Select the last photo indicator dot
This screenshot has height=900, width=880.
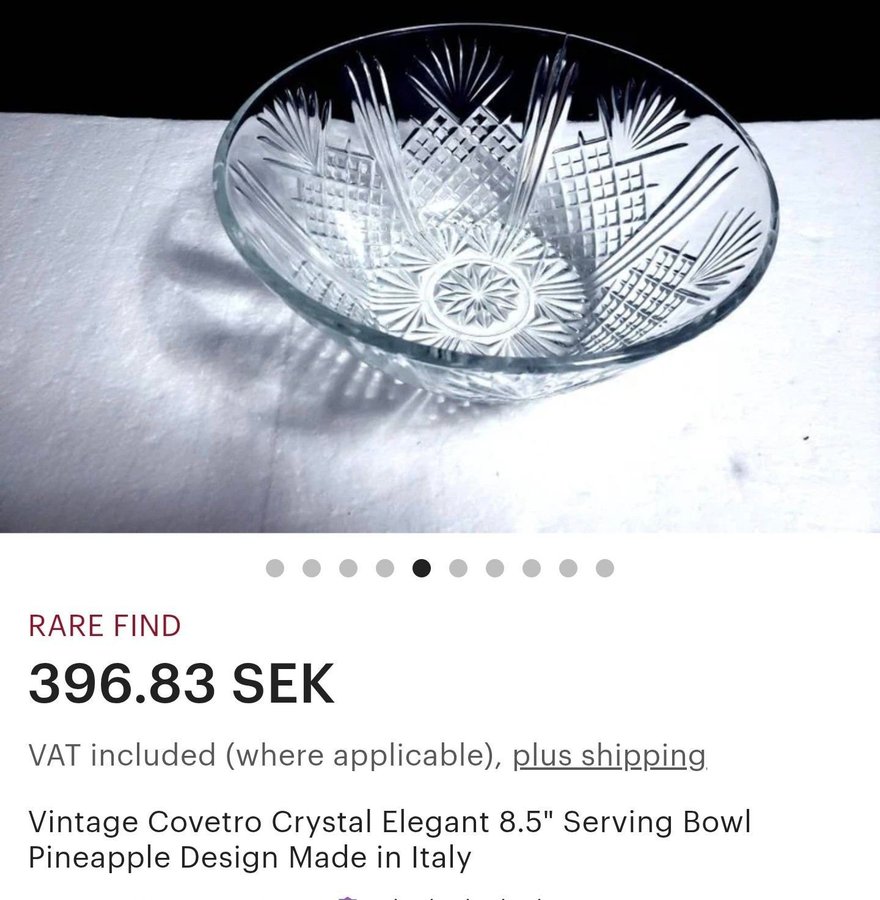(x=605, y=568)
